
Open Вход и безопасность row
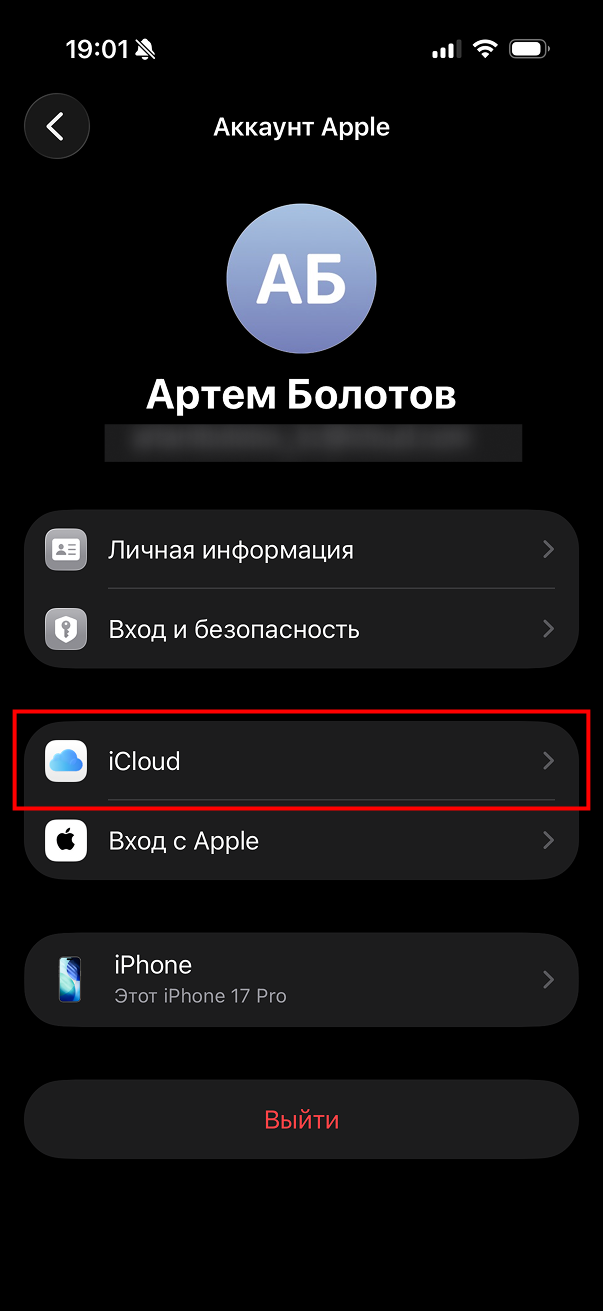(301, 629)
